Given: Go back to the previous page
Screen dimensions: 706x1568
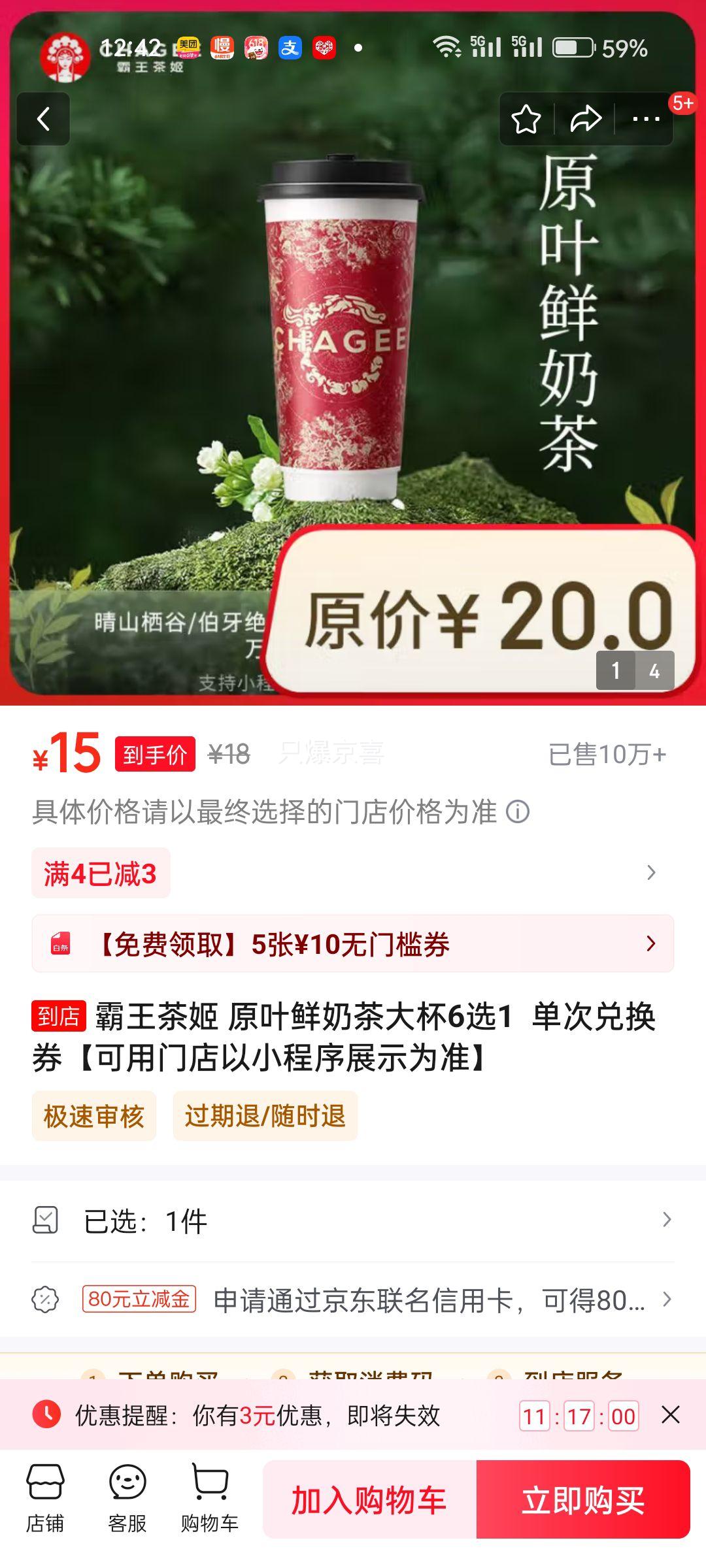Looking at the screenshot, I should pyautogui.click(x=43, y=119).
